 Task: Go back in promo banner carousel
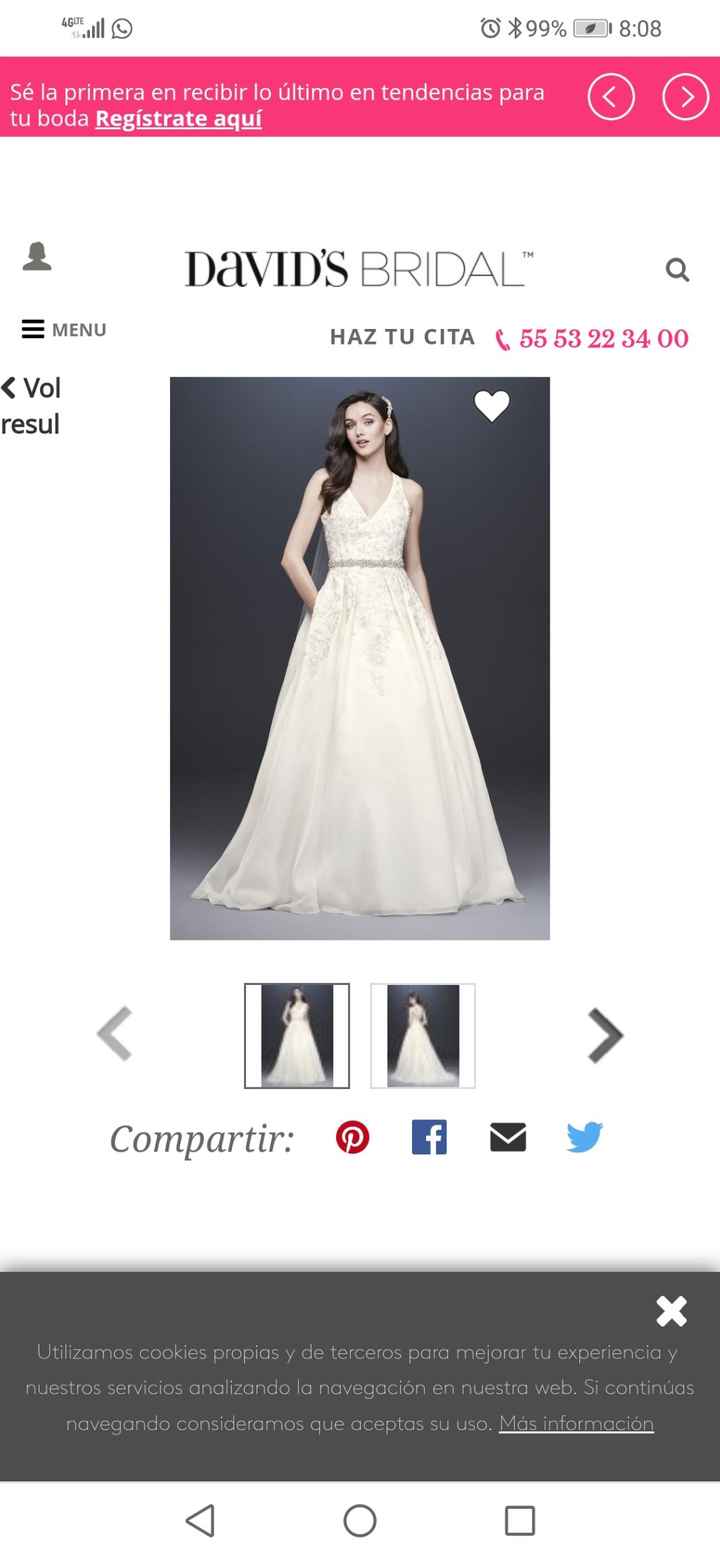(x=611, y=97)
